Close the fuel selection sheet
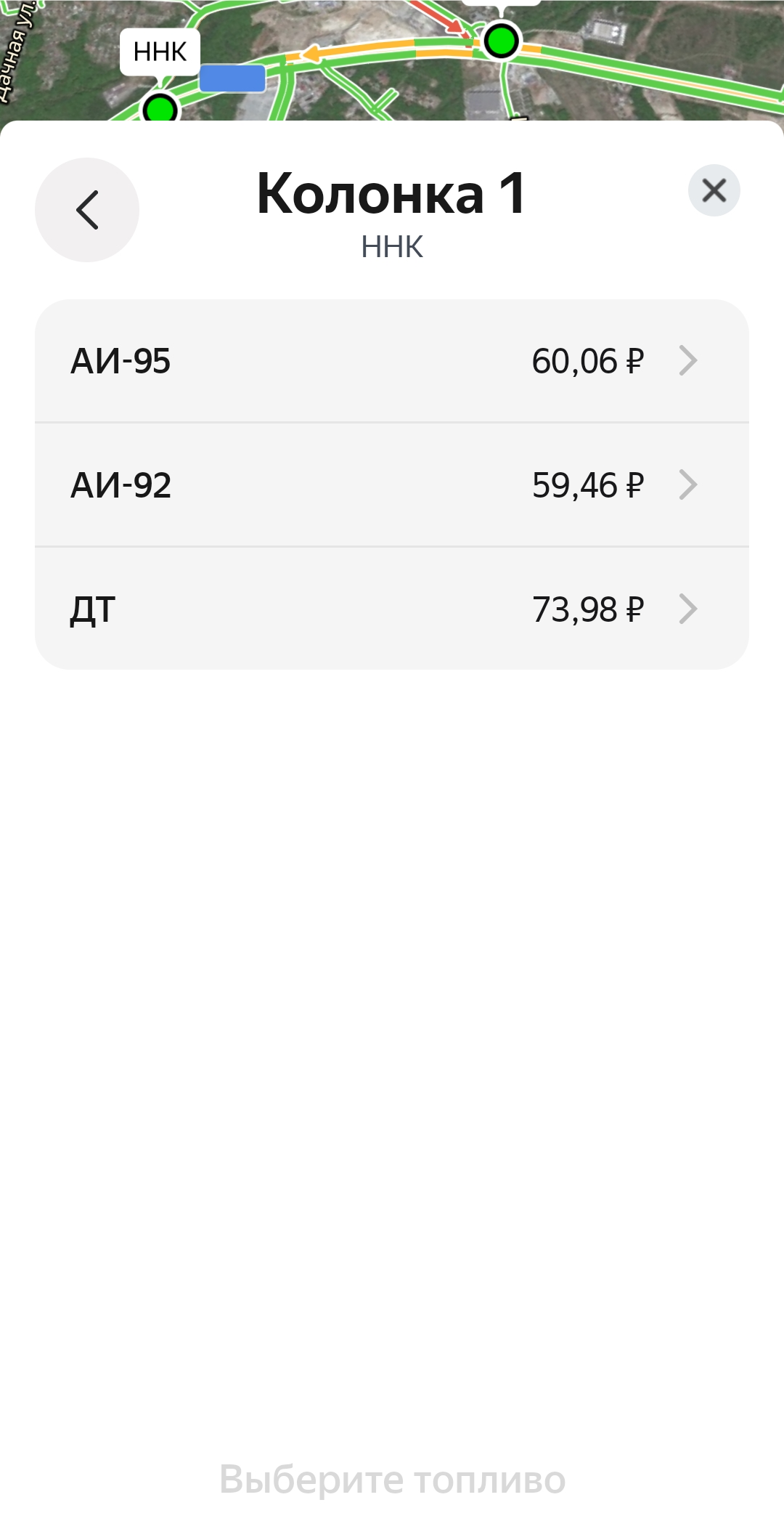The width and height of the screenshot is (784, 1537). tap(714, 191)
